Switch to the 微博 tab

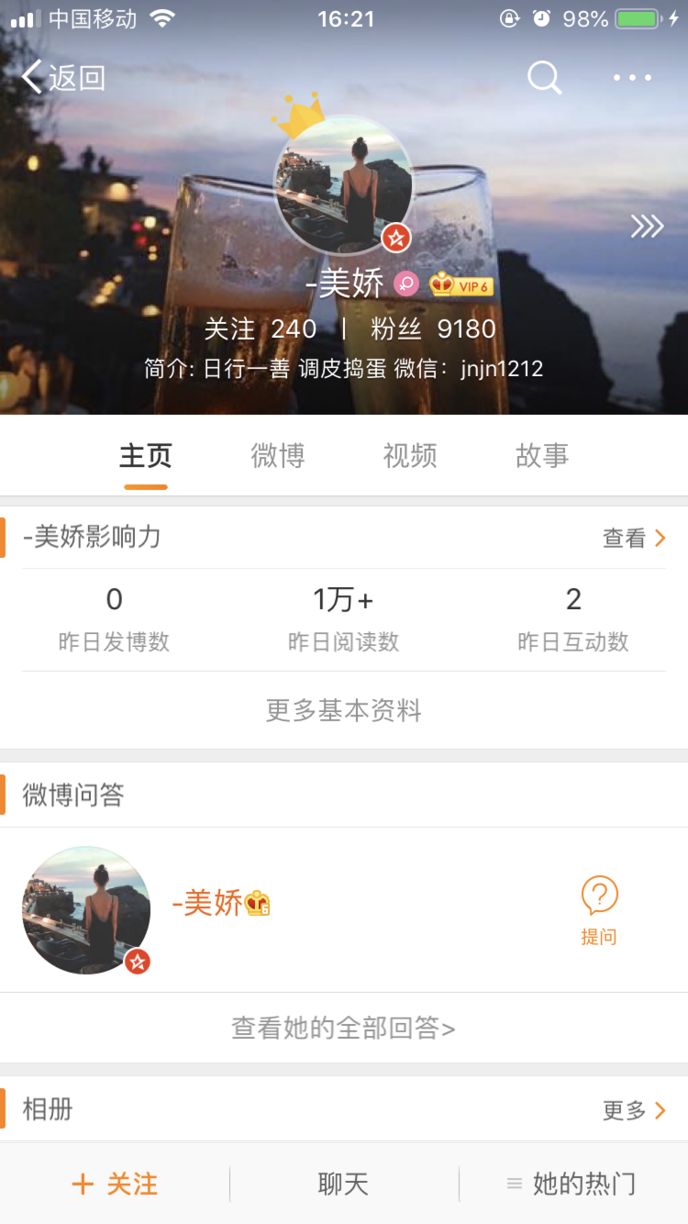[277, 456]
